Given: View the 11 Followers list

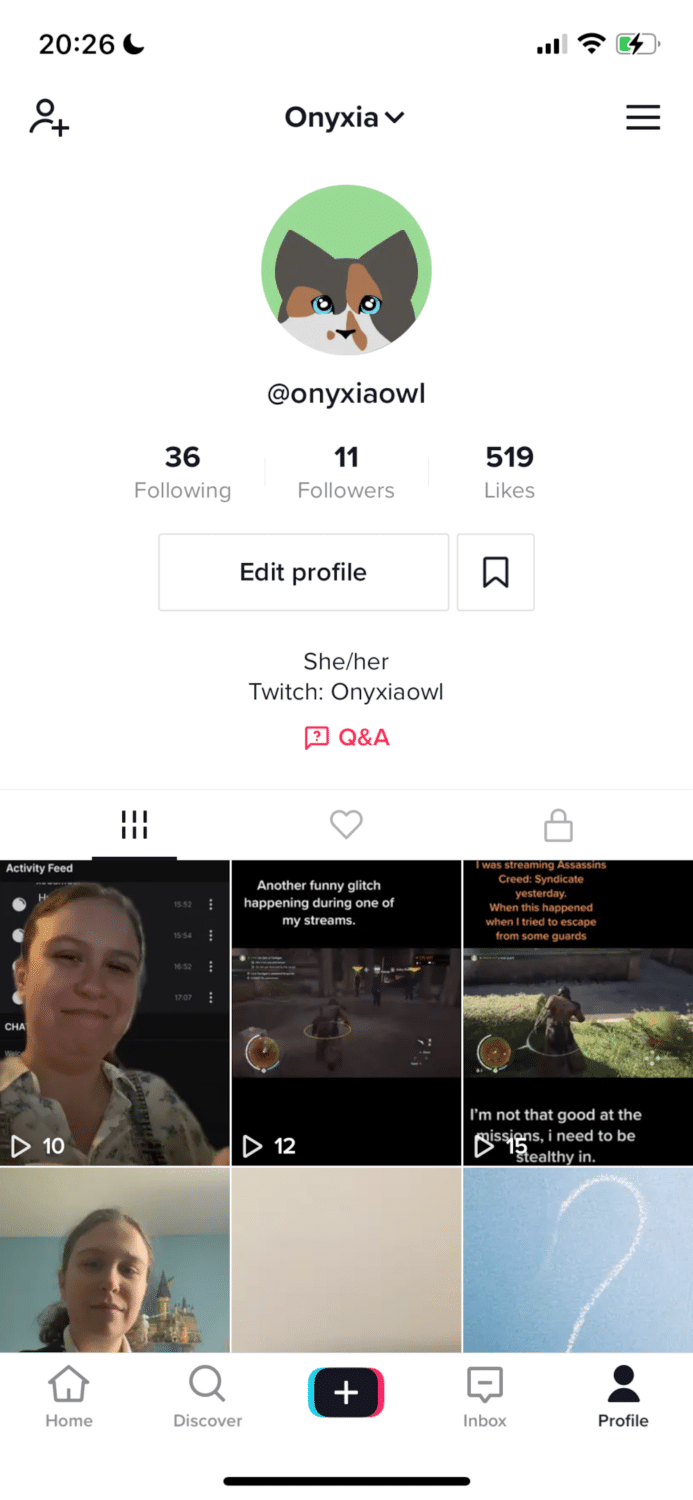Looking at the screenshot, I should 346,472.
